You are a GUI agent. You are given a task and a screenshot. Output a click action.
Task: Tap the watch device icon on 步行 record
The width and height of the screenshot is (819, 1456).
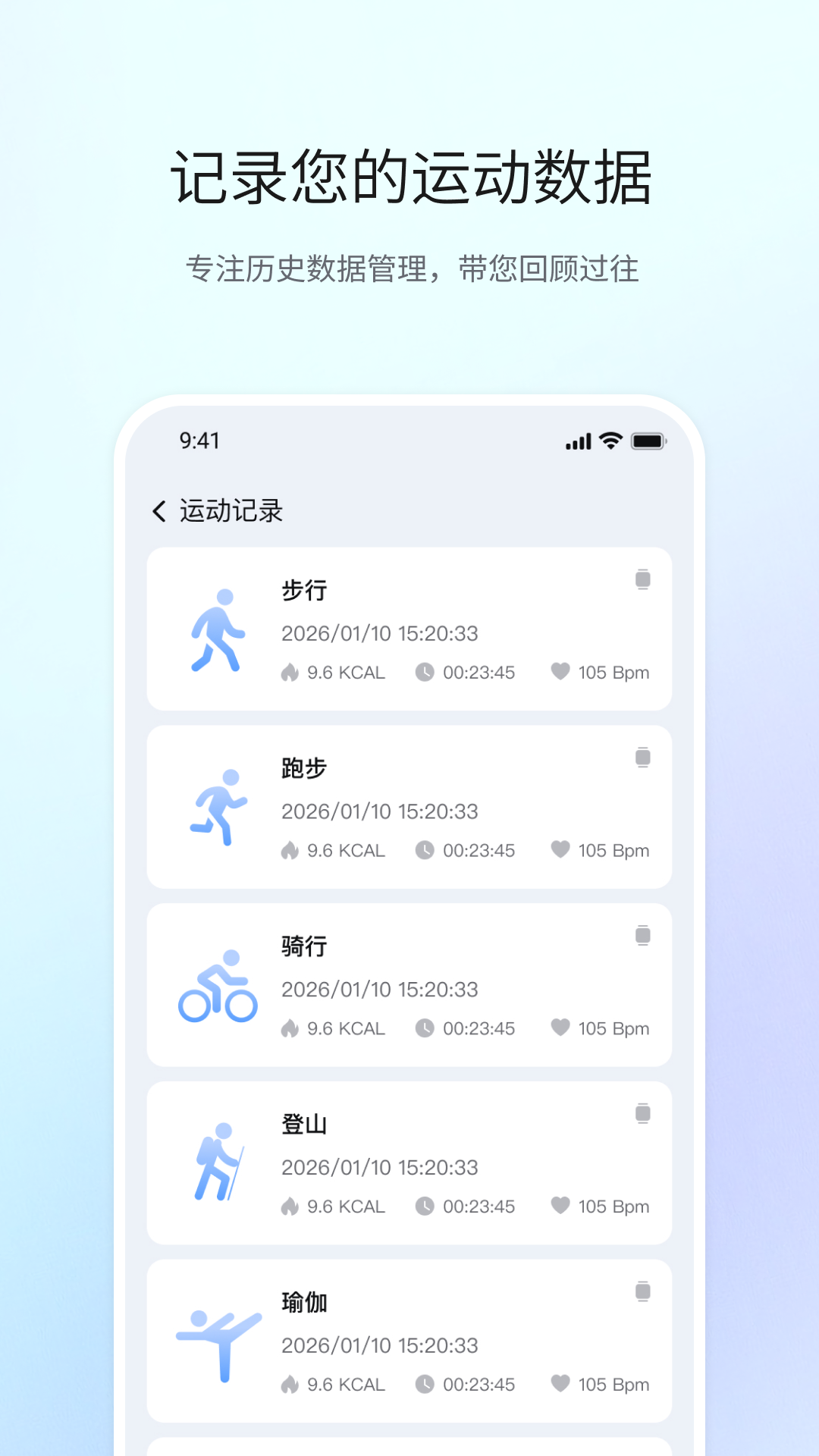click(644, 579)
